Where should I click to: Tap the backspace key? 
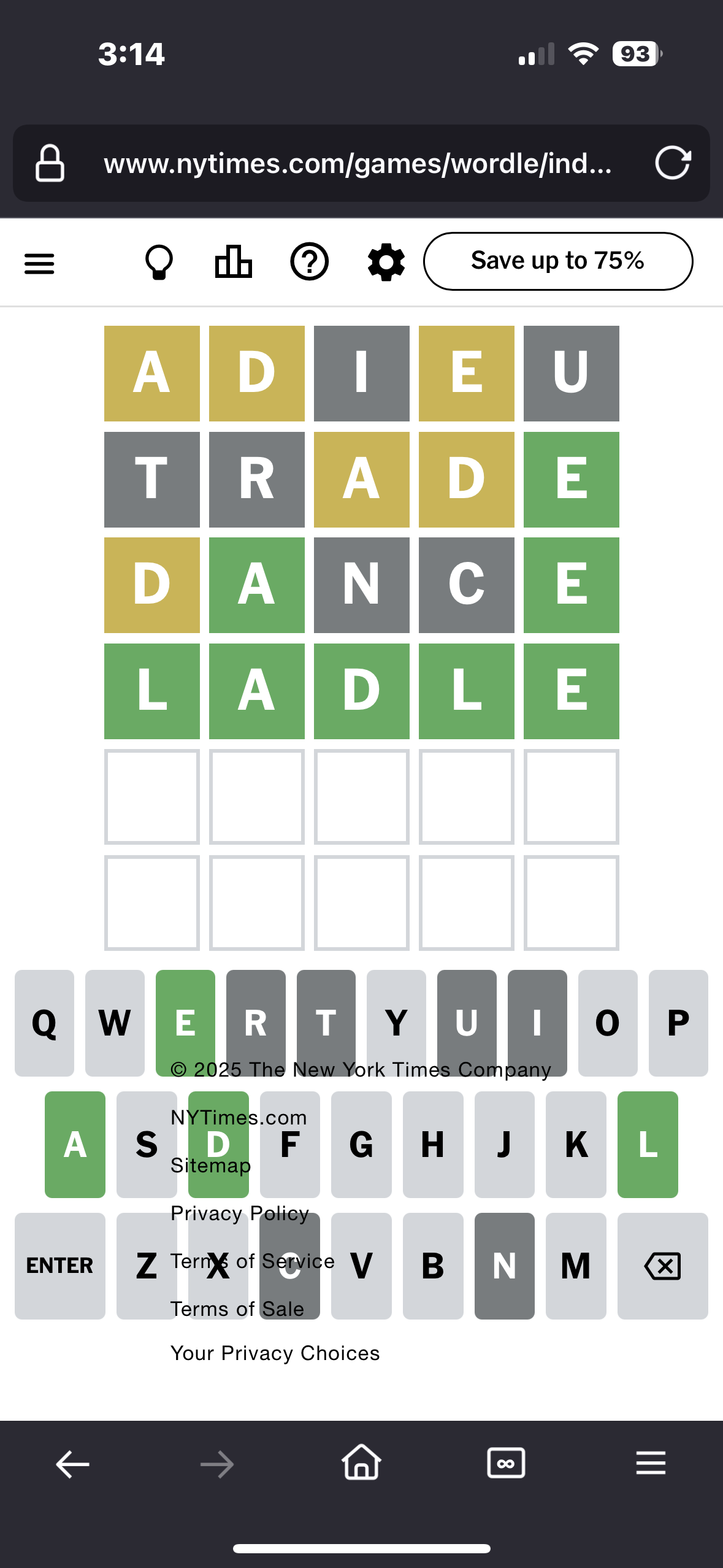663,1266
